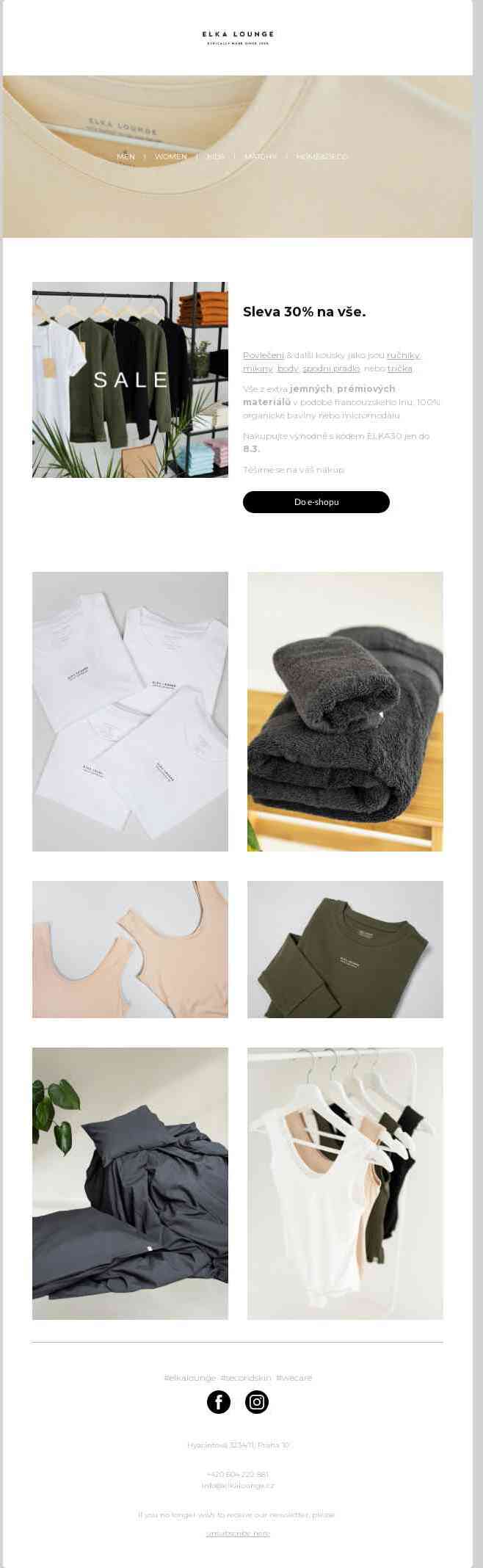This screenshot has height=1568, width=483.
Task: Go to the WOMEN category
Action: [x=170, y=156]
